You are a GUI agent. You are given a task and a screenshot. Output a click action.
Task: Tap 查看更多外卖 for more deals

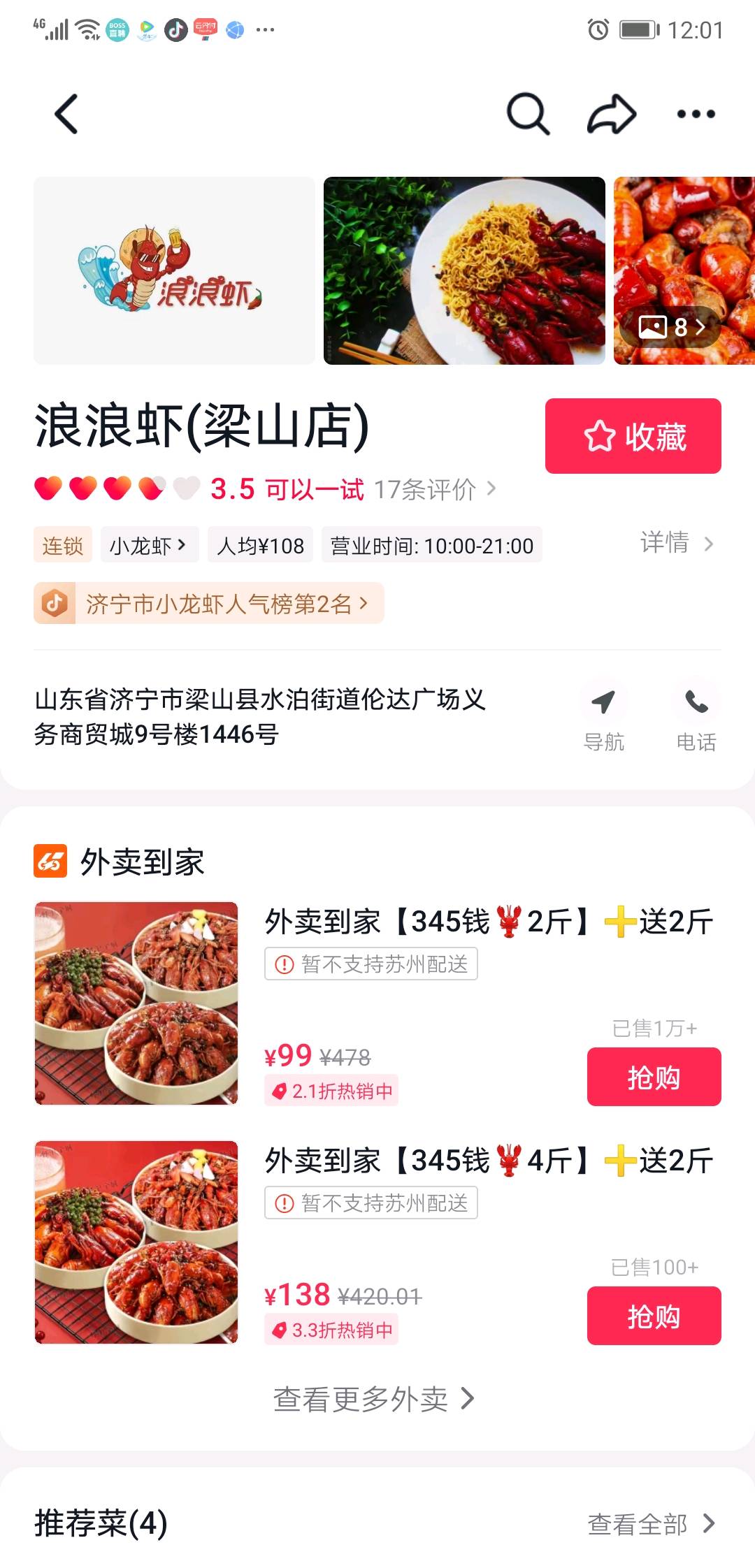point(374,1399)
